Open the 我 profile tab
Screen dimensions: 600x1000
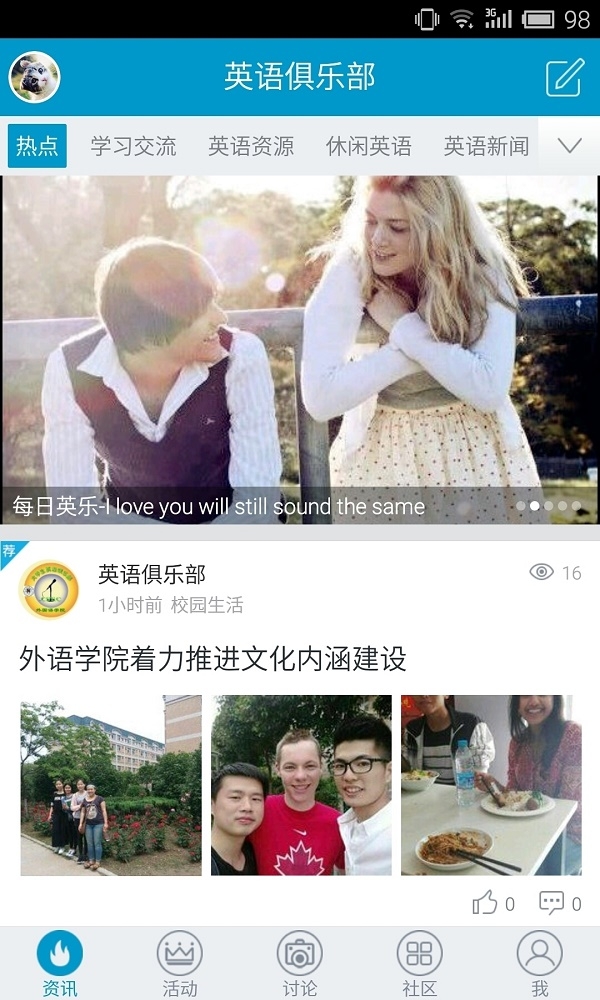[x=540, y=963]
